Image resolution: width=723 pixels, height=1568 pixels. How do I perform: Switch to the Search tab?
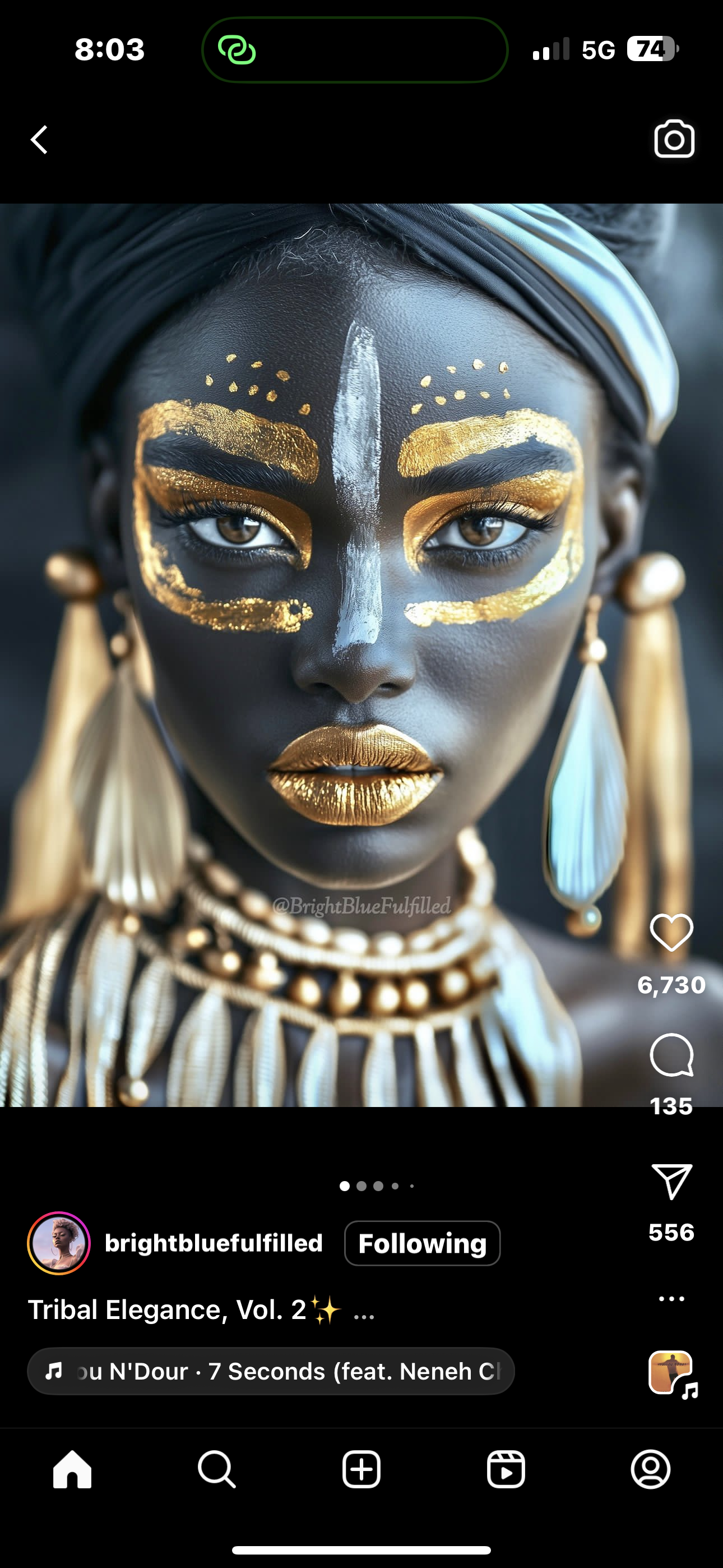(217, 1469)
